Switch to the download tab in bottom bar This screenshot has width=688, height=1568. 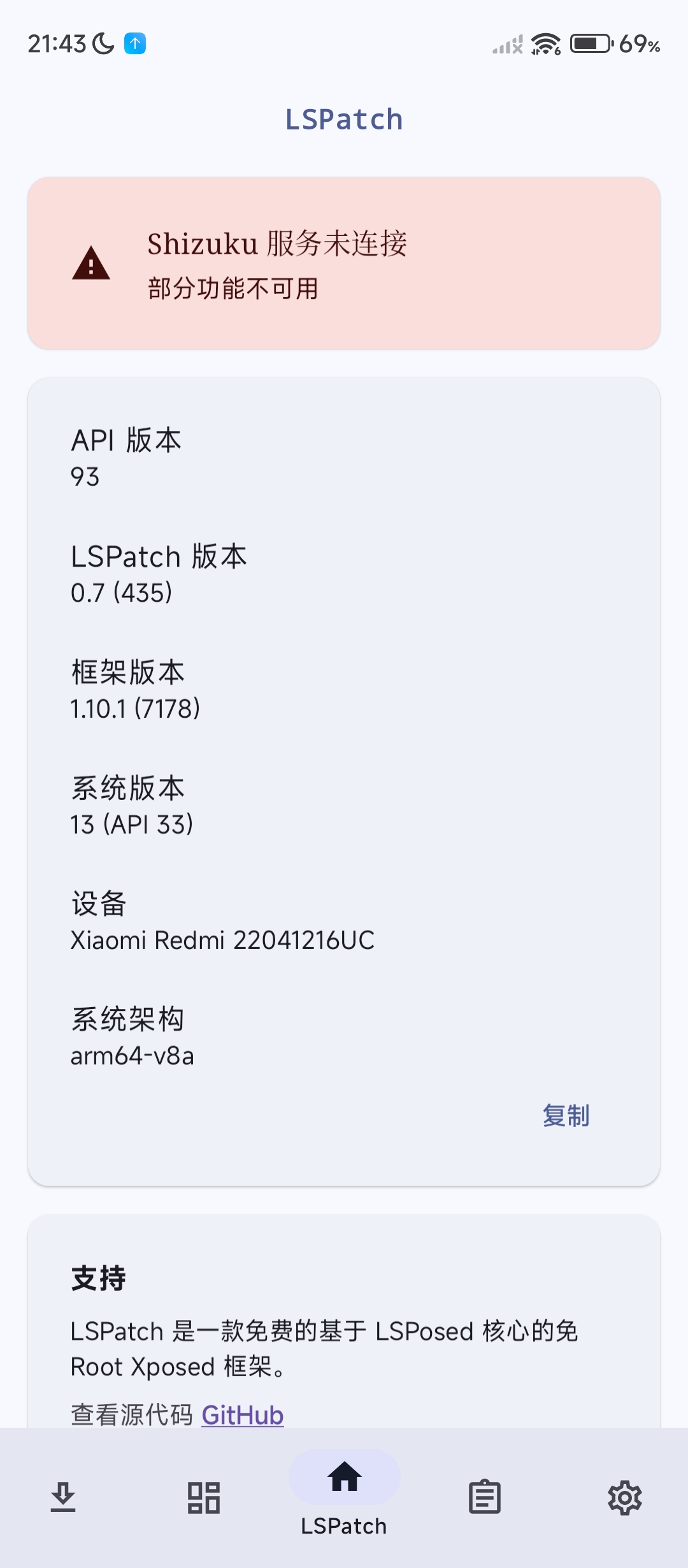pyautogui.click(x=63, y=1497)
